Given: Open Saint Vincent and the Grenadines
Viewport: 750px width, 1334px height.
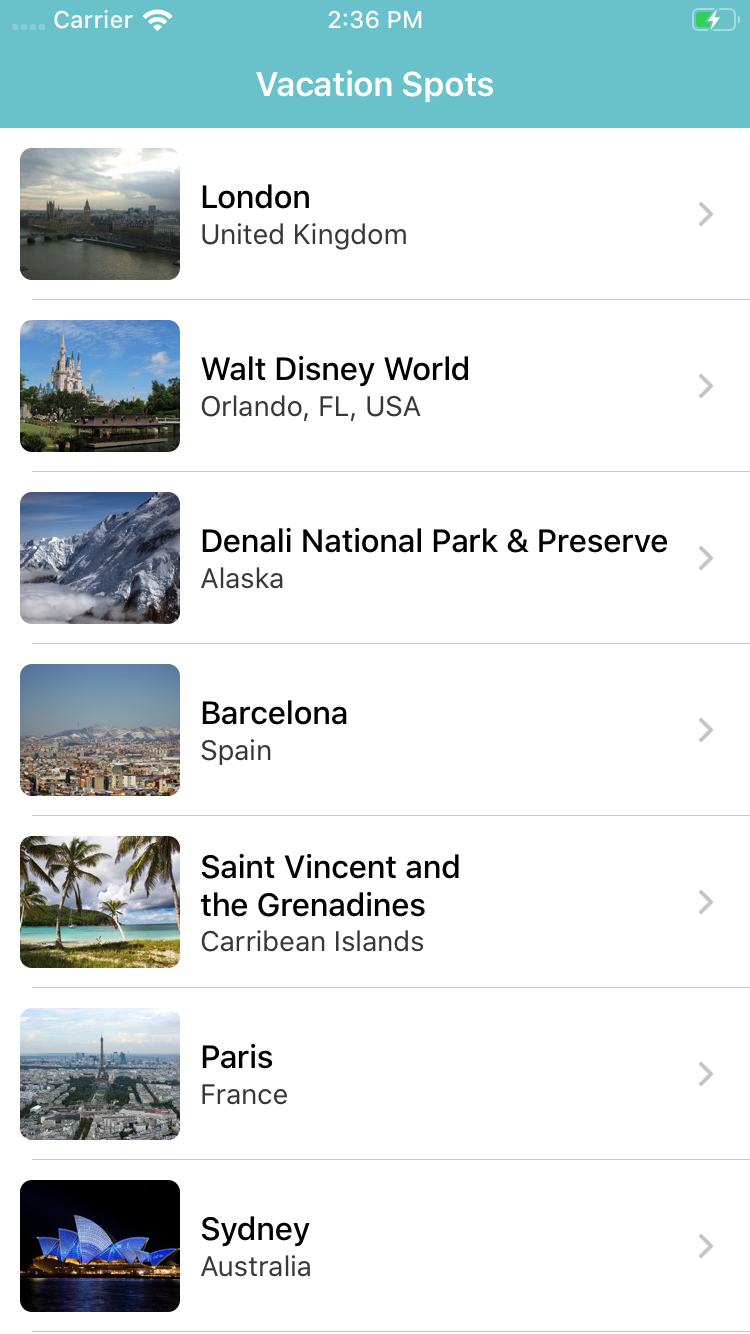Looking at the screenshot, I should click(x=375, y=902).
